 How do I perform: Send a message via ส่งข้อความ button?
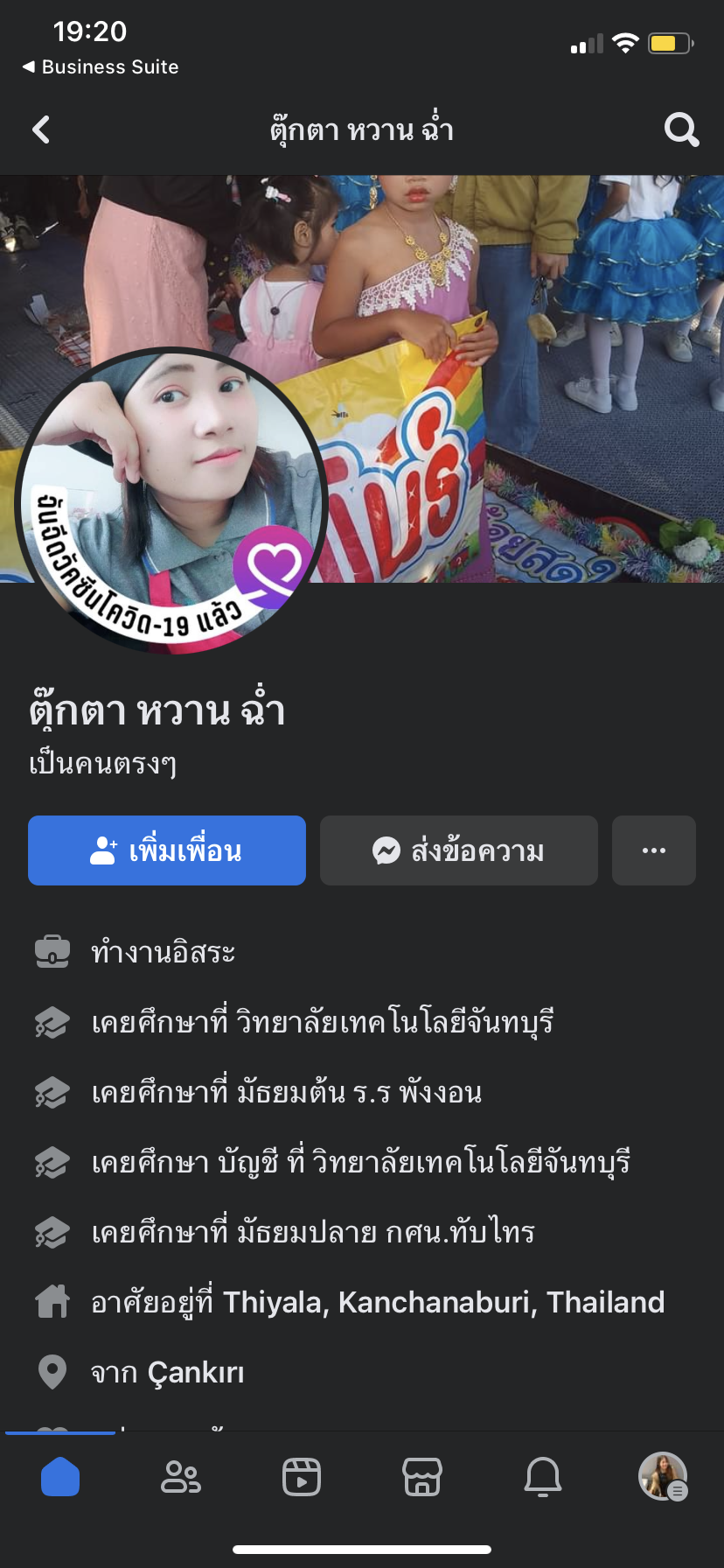click(459, 850)
